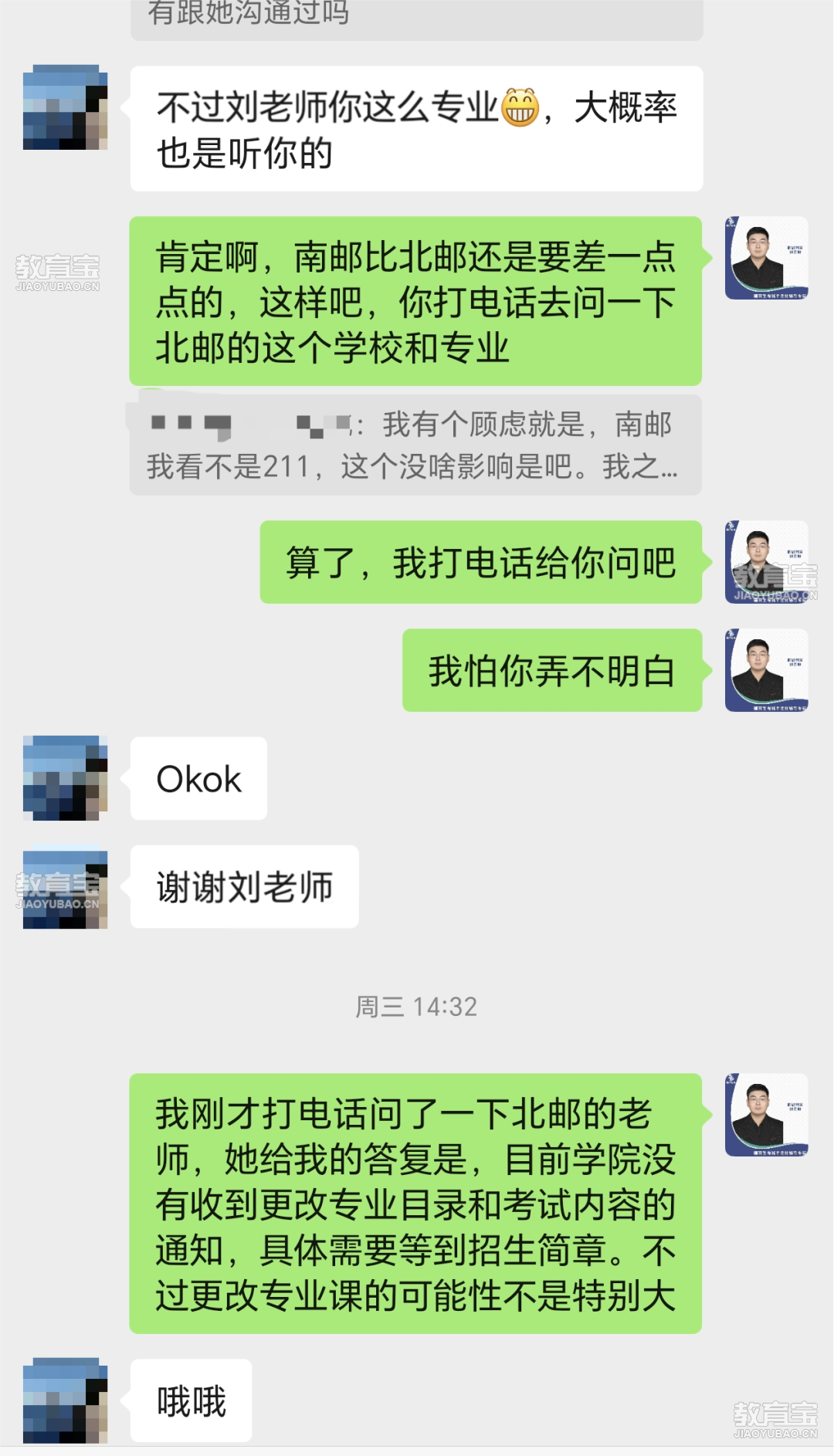The height and width of the screenshot is (1456, 834).
Task: Open the avatar beside the "哦哦" message
Action: [65, 1400]
